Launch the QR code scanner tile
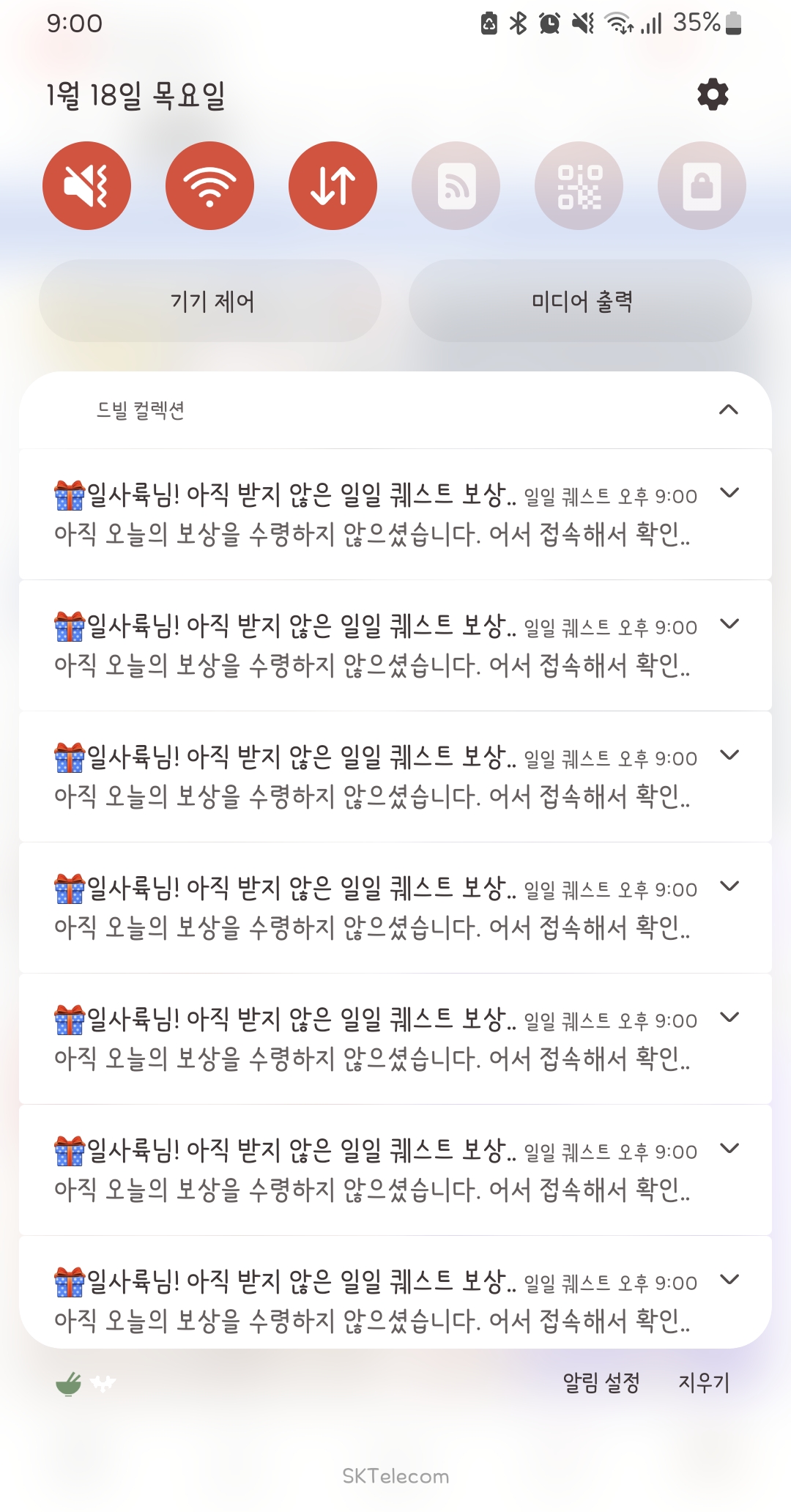 (579, 185)
